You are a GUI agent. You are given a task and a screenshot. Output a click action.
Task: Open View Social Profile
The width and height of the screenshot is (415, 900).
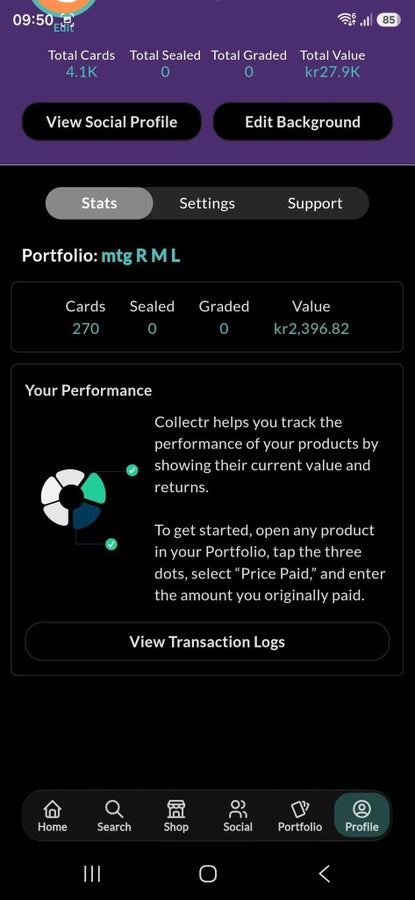112,122
